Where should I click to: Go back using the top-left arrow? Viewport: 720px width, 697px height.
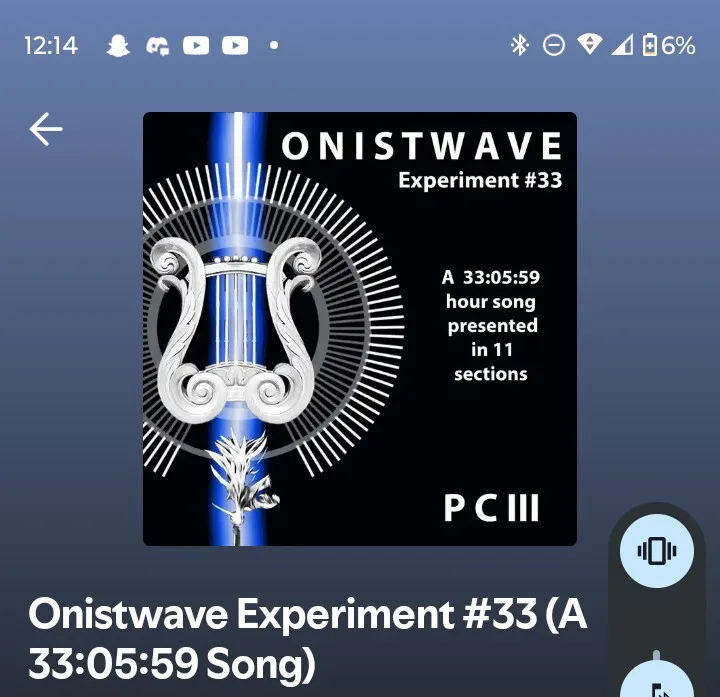[46, 129]
